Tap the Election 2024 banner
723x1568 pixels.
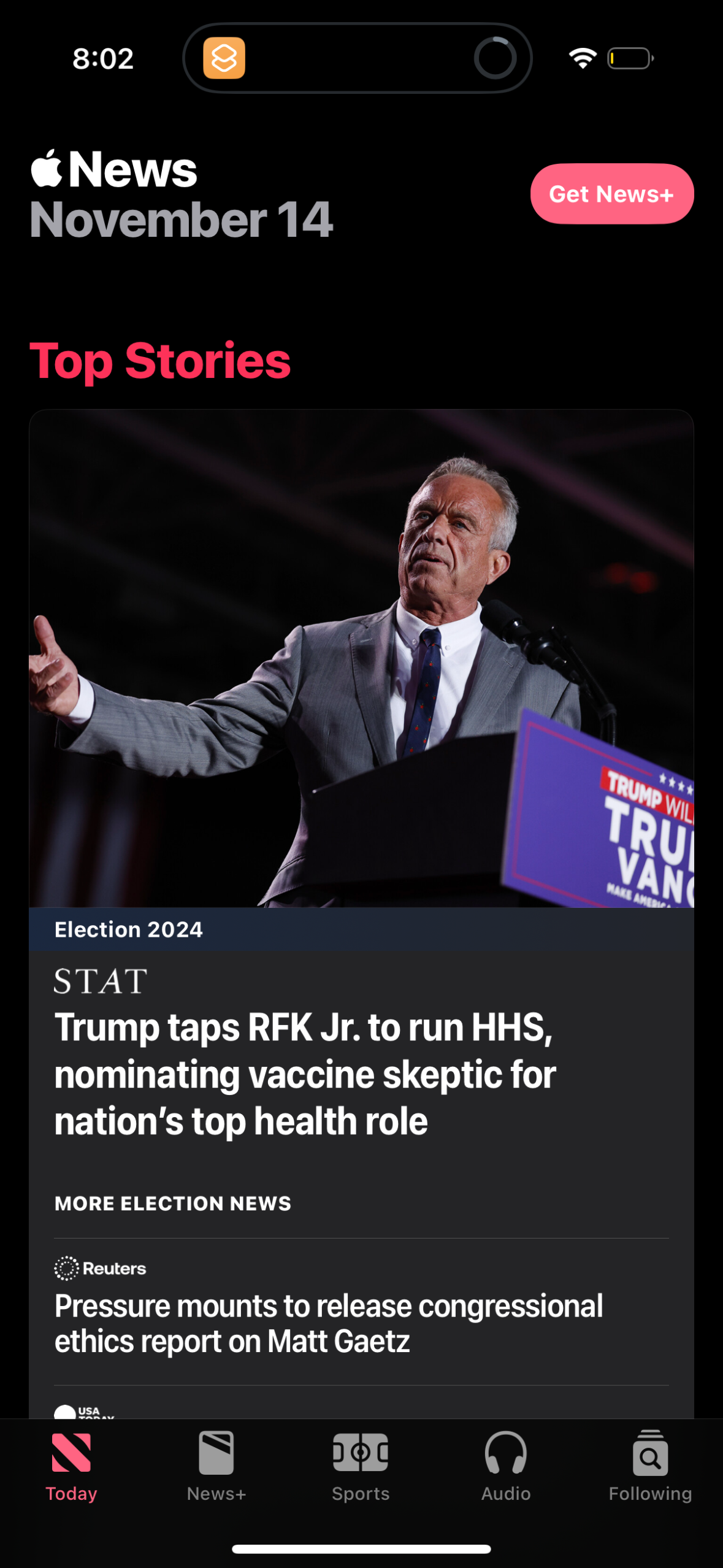click(129, 929)
